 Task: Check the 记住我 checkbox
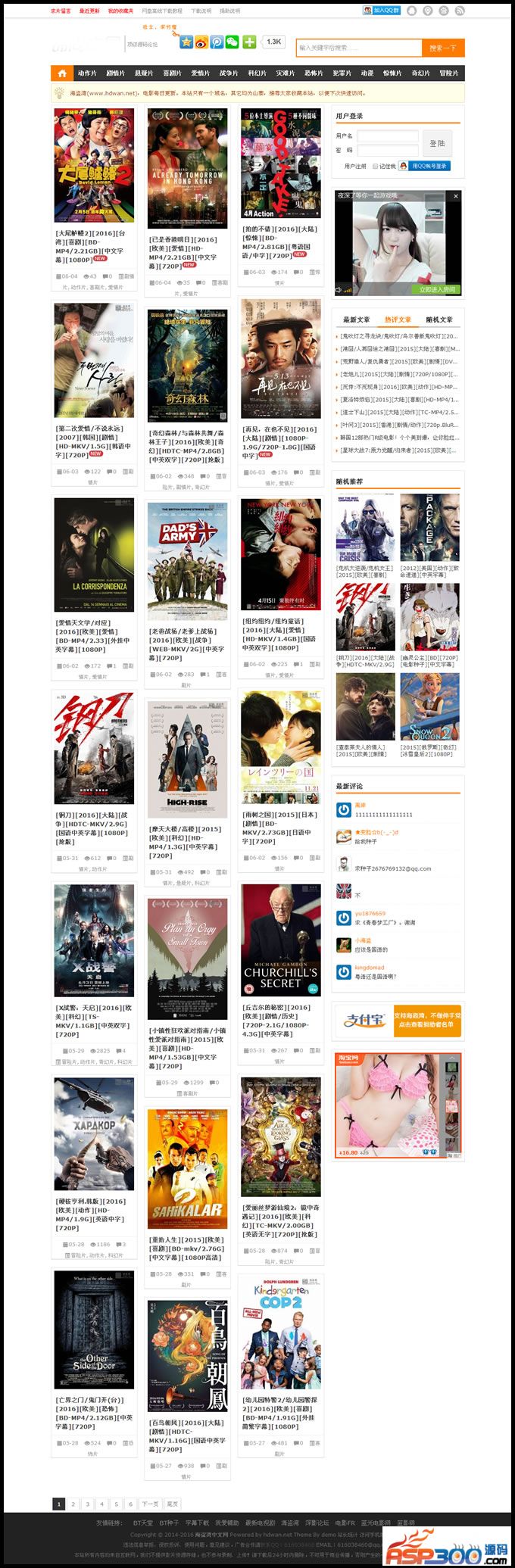[x=375, y=166]
